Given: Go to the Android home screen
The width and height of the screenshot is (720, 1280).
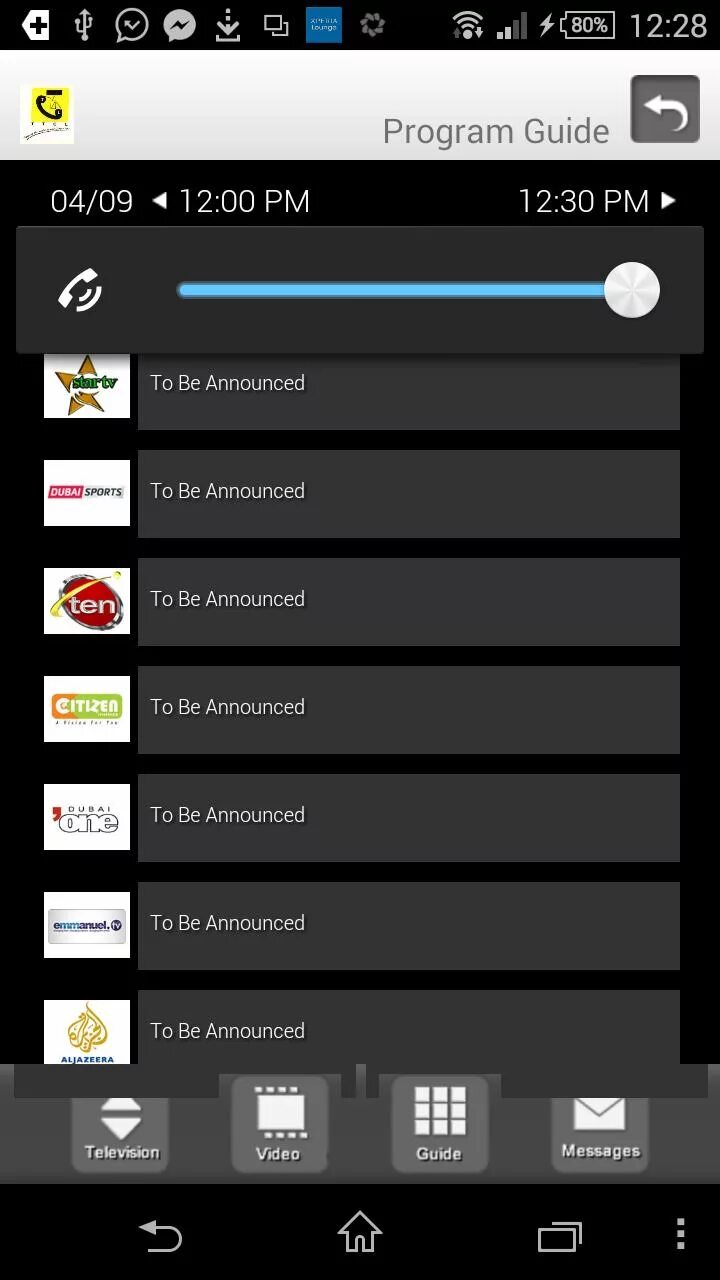Looking at the screenshot, I should [360, 1233].
